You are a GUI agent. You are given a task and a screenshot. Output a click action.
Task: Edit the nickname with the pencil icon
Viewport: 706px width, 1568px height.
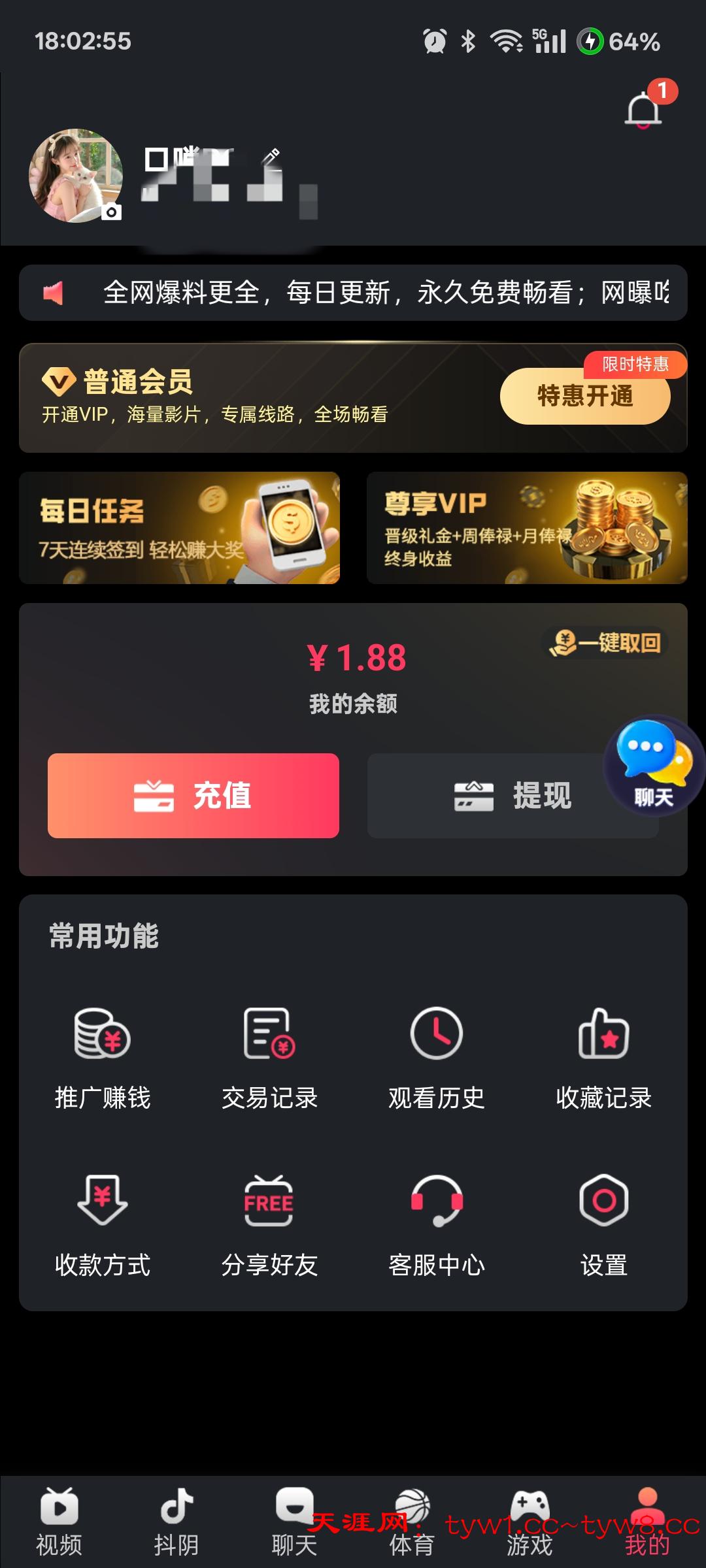270,157
